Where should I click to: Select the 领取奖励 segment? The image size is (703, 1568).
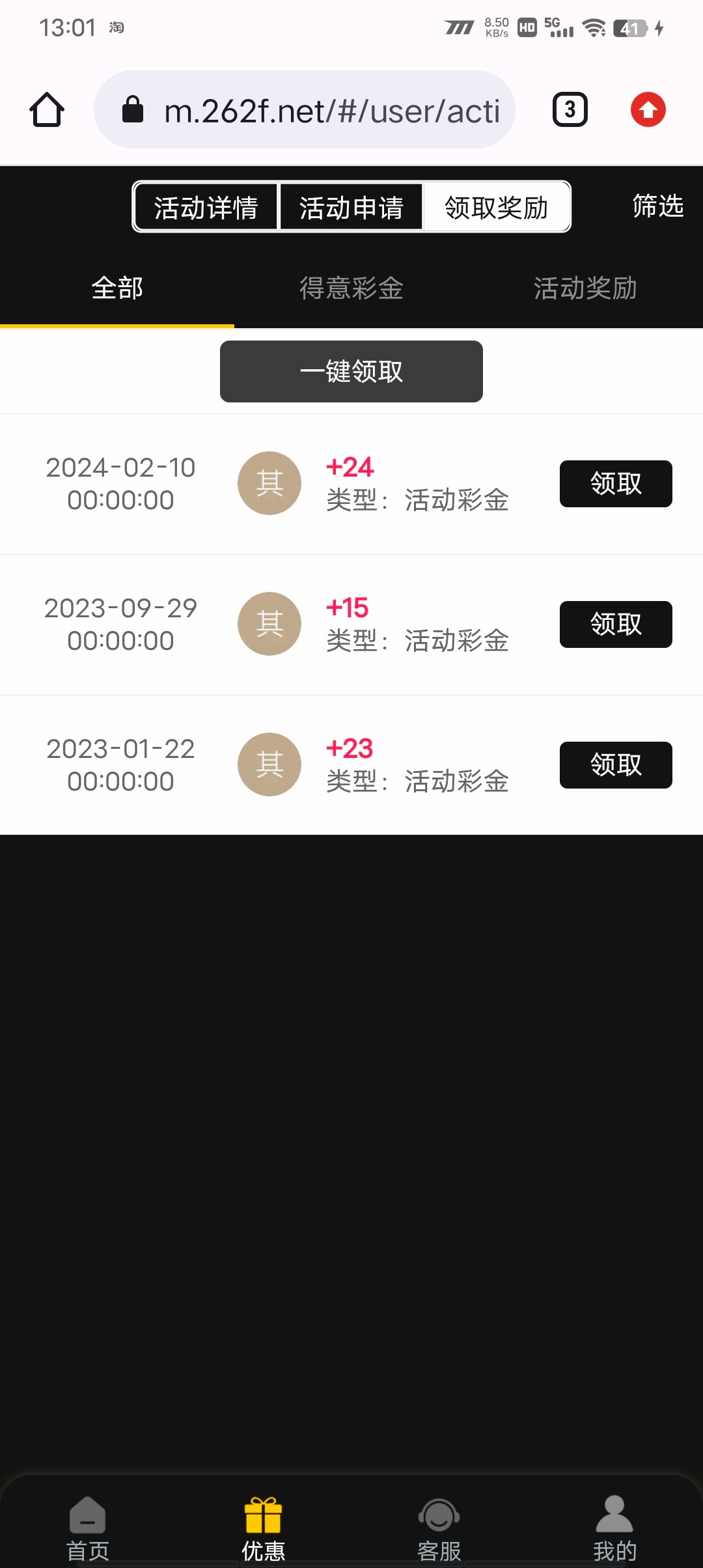[496, 207]
